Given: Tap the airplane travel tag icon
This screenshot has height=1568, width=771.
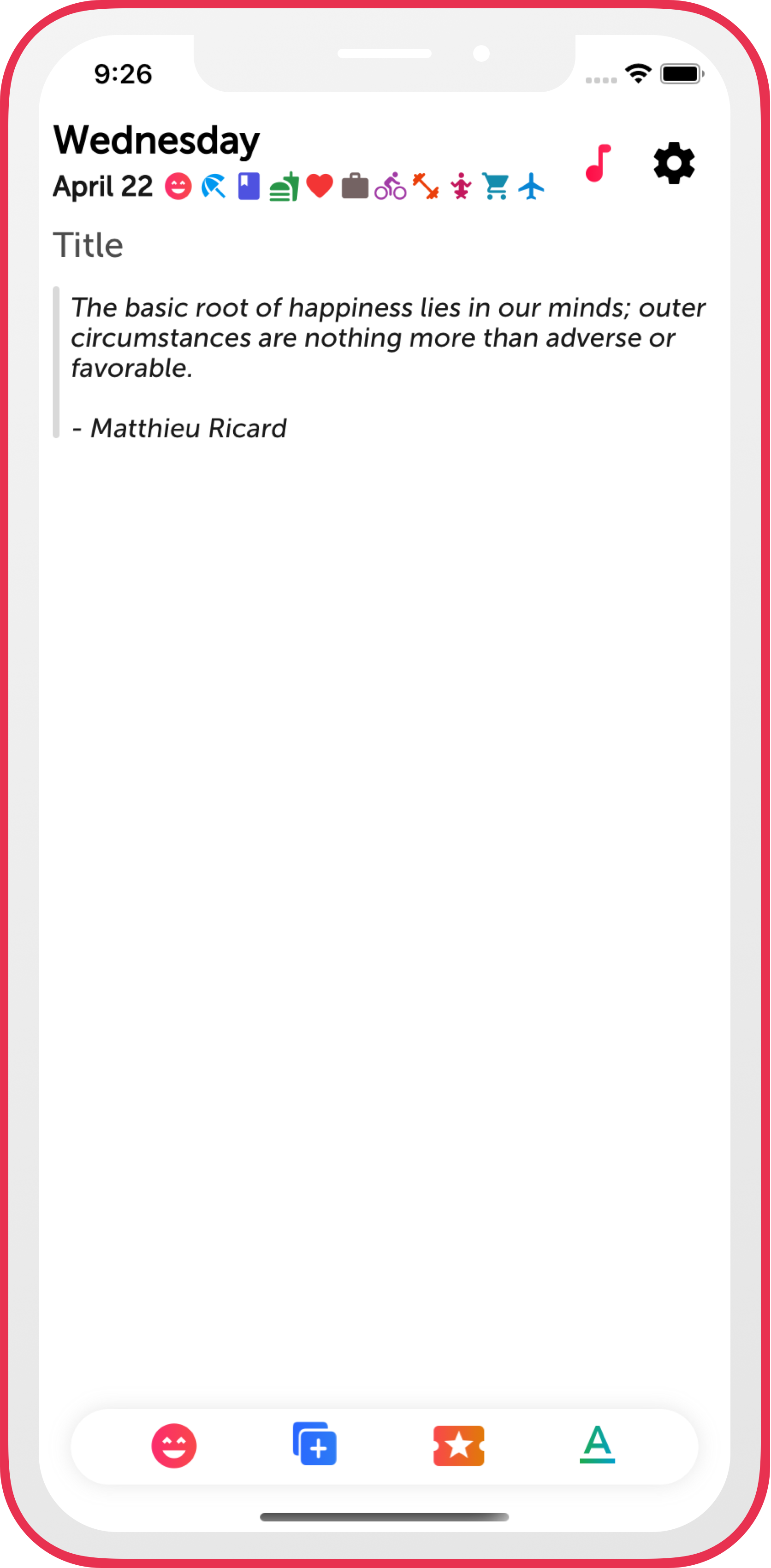Looking at the screenshot, I should pyautogui.click(x=532, y=186).
